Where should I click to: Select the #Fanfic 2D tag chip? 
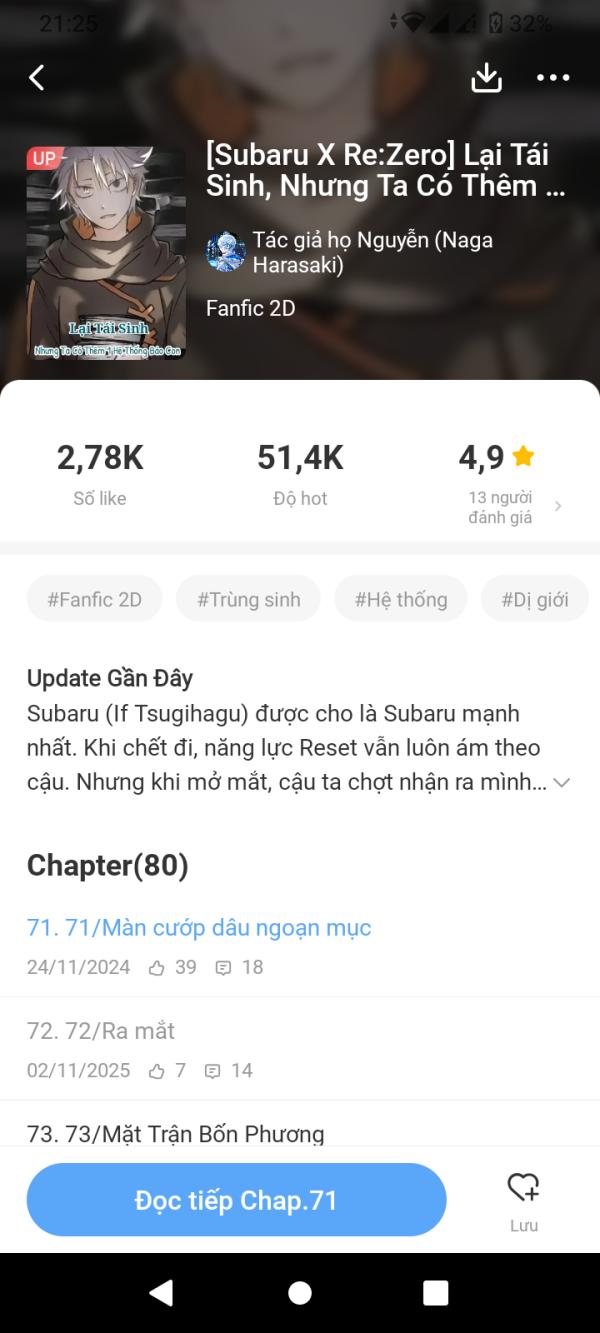[x=95, y=600]
